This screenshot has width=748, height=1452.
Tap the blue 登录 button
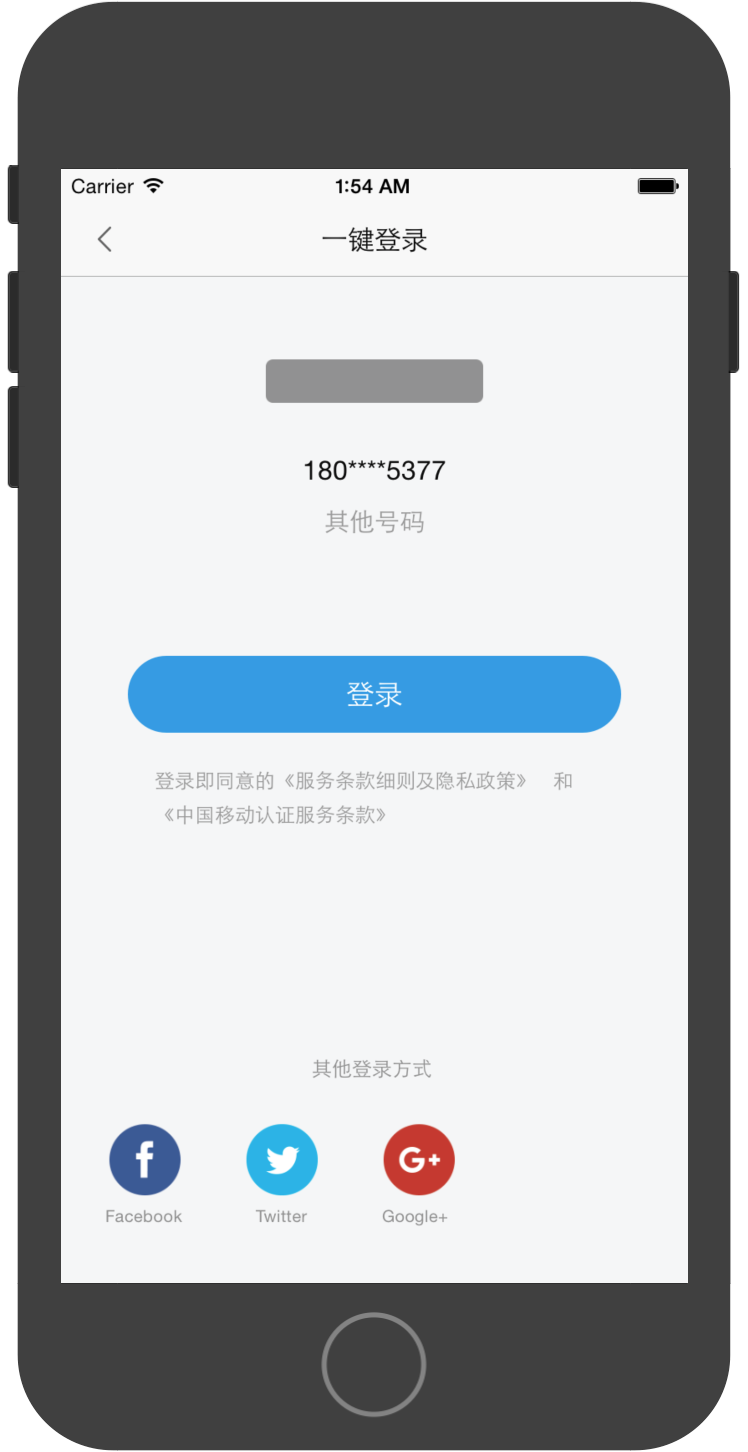click(x=374, y=694)
